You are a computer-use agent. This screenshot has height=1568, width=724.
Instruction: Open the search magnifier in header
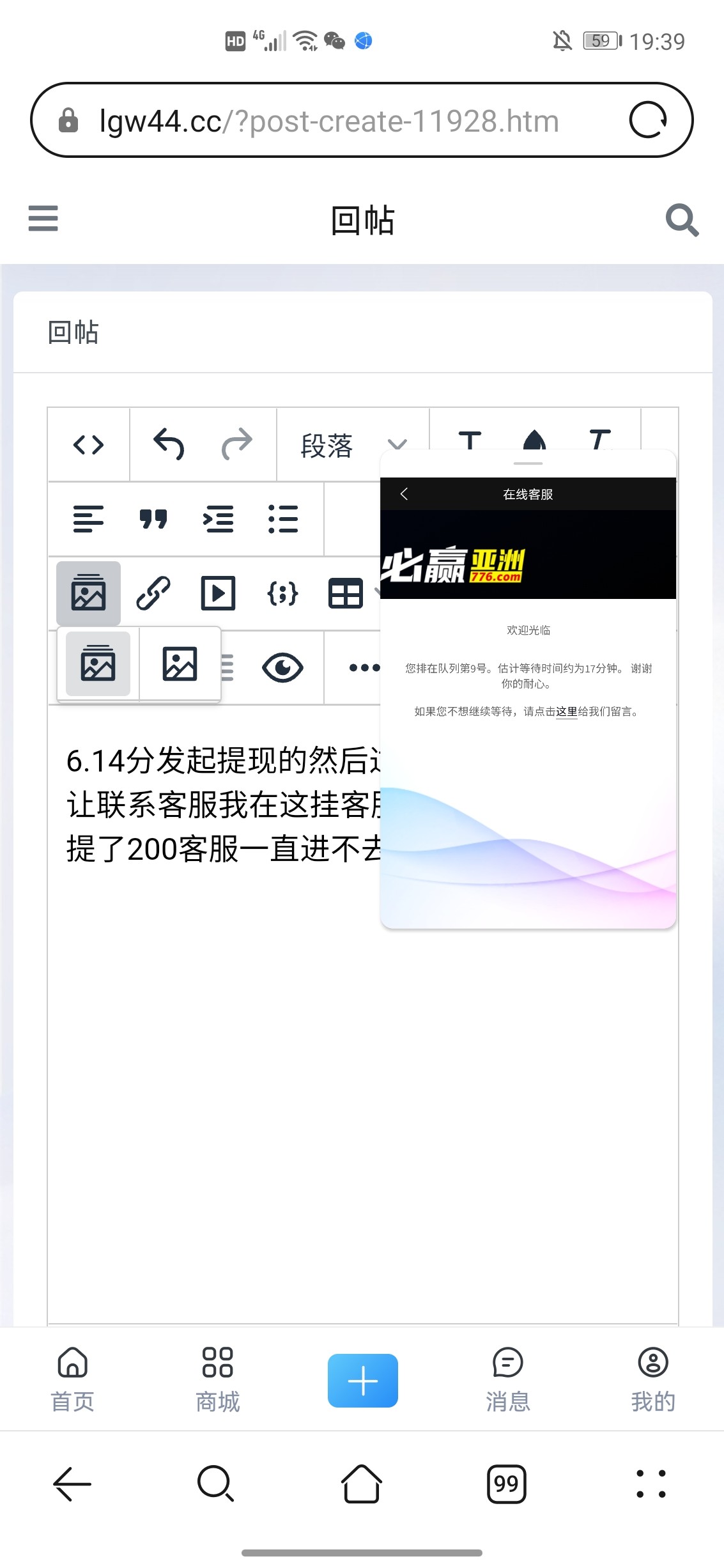tap(682, 220)
